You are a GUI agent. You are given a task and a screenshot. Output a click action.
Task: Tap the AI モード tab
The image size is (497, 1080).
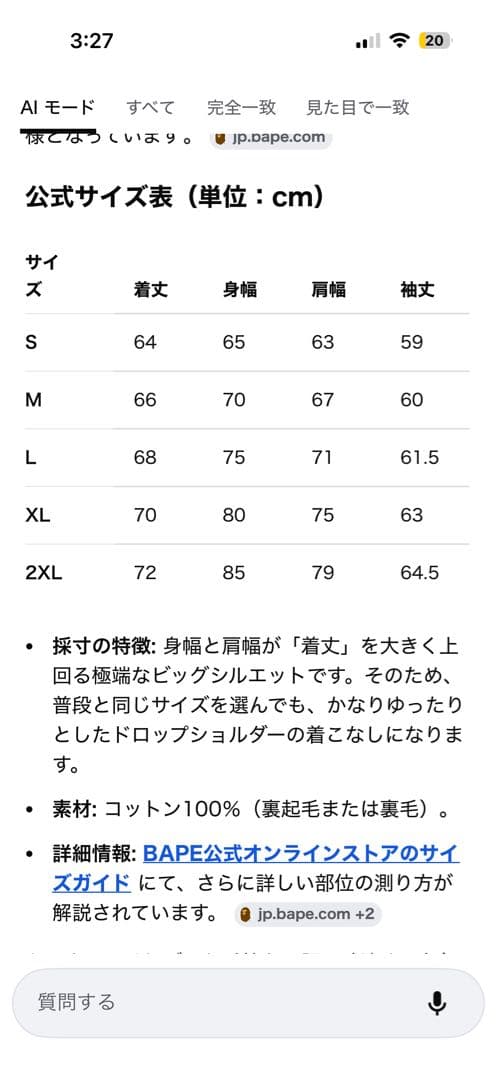(57, 107)
